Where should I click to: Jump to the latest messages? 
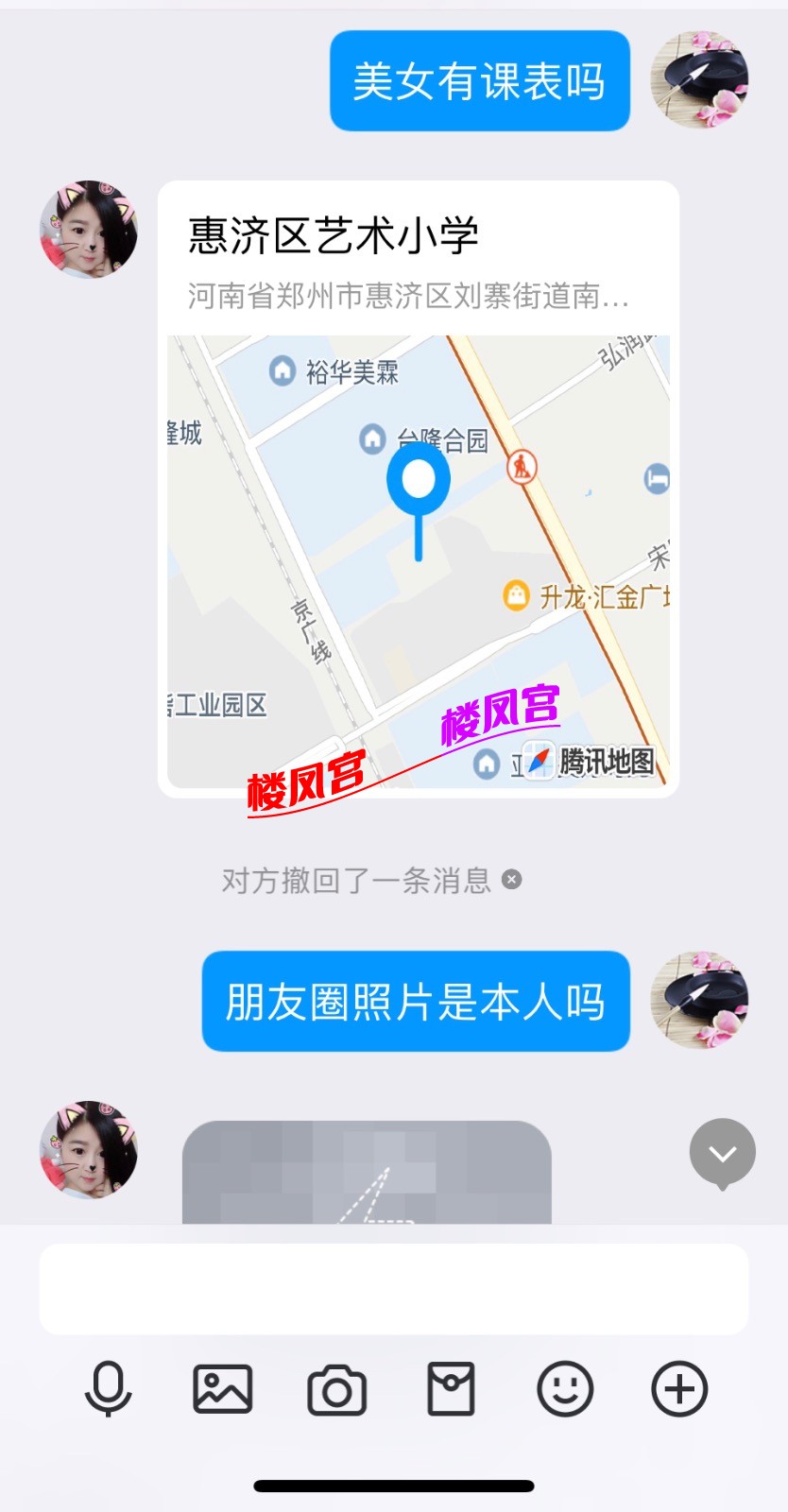[x=723, y=1152]
